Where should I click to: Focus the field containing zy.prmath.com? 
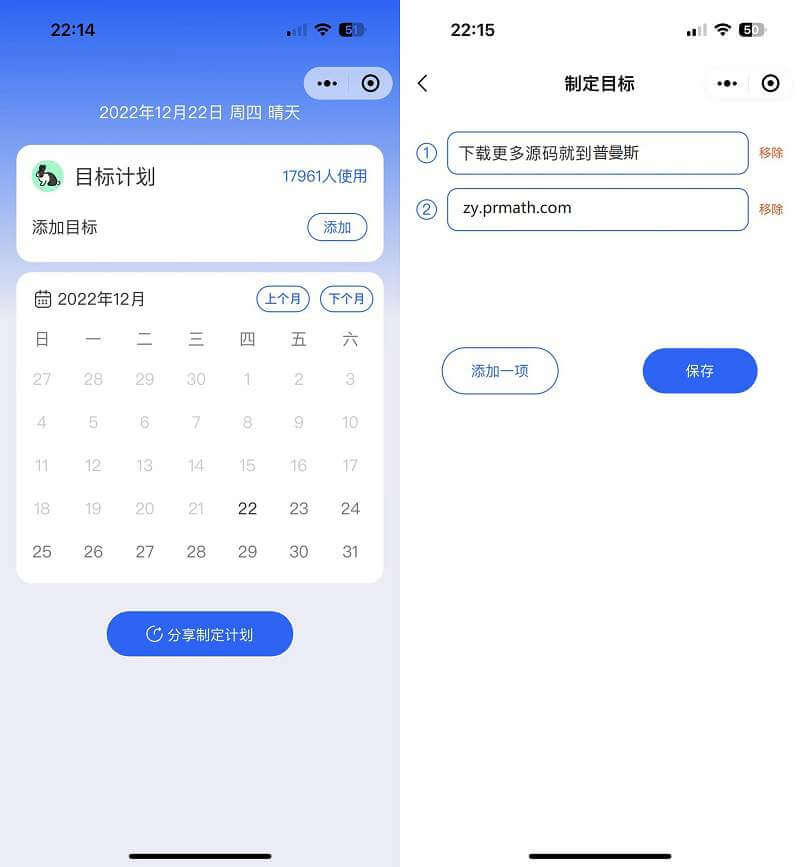point(597,209)
